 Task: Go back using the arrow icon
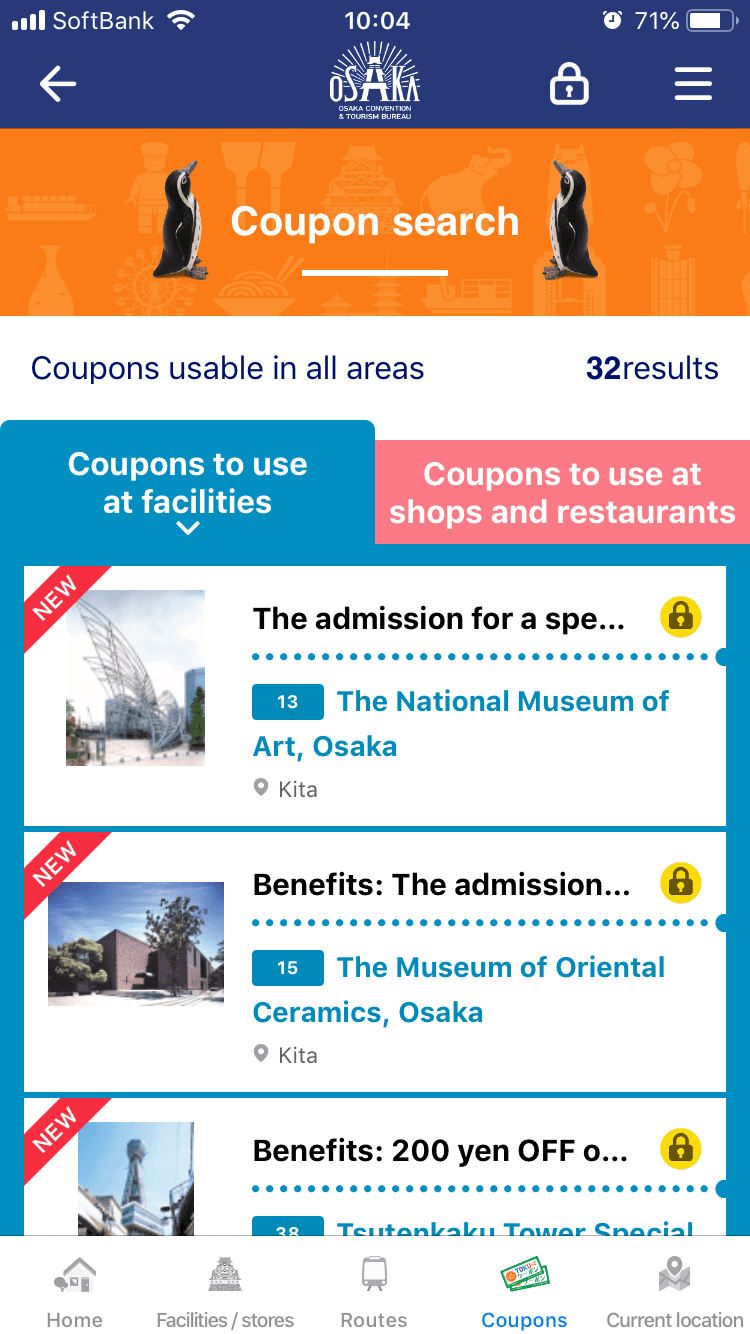click(58, 85)
